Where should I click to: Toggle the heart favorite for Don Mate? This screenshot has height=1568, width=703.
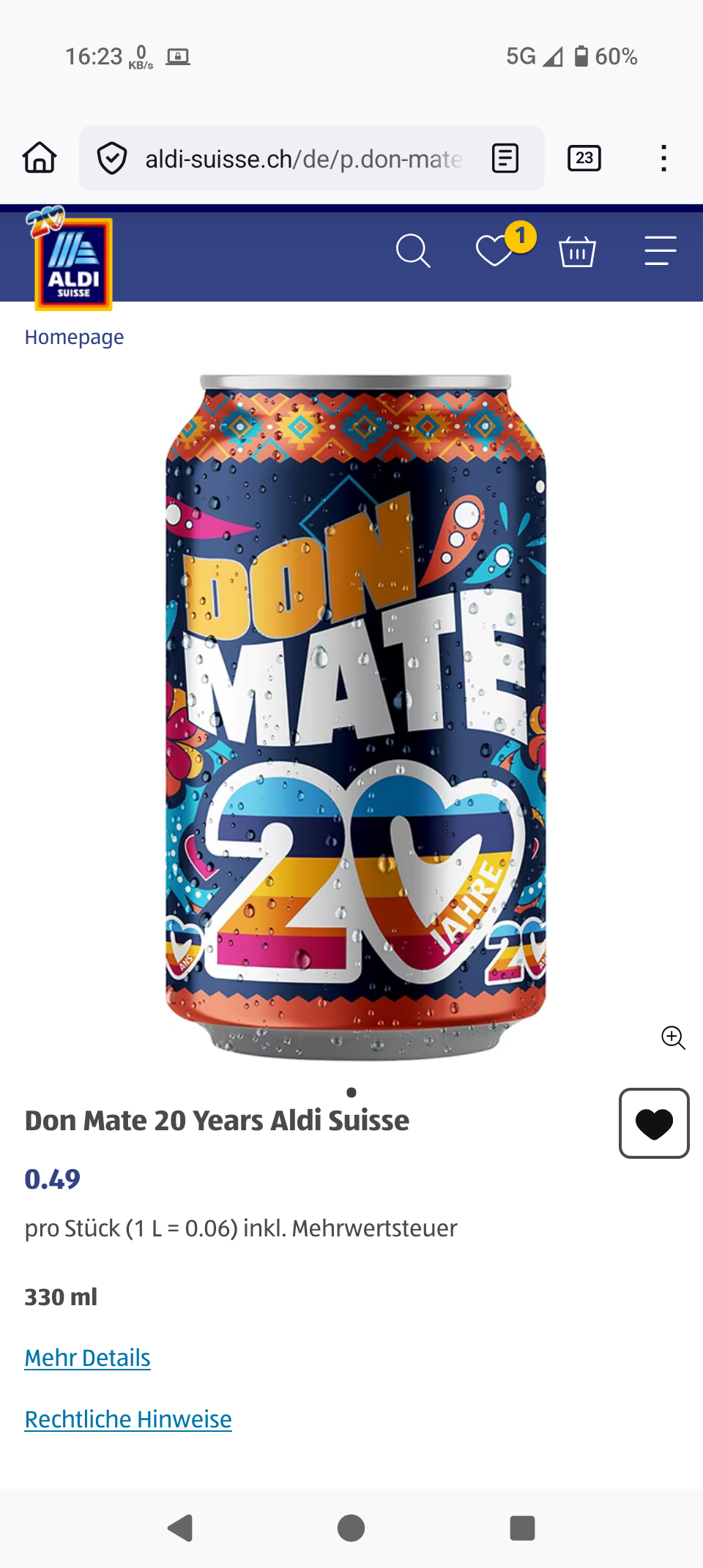654,1124
